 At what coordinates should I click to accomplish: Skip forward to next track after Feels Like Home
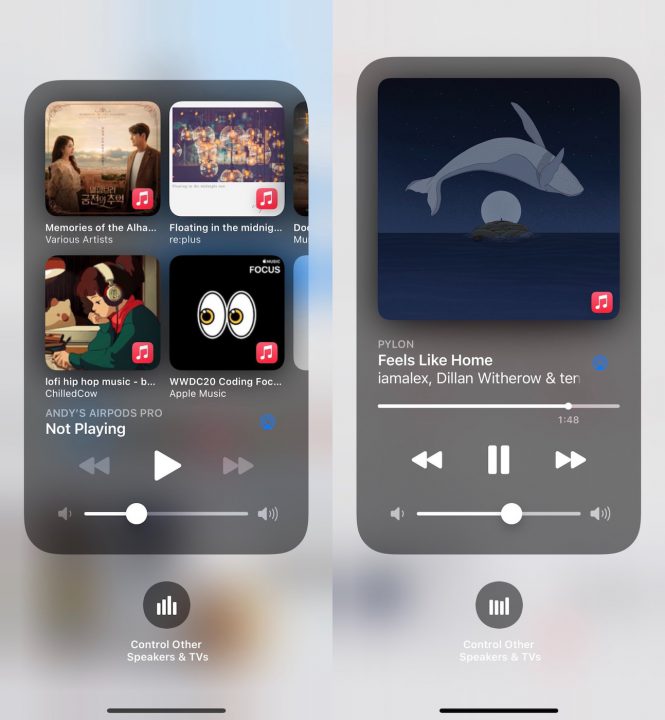coord(570,460)
